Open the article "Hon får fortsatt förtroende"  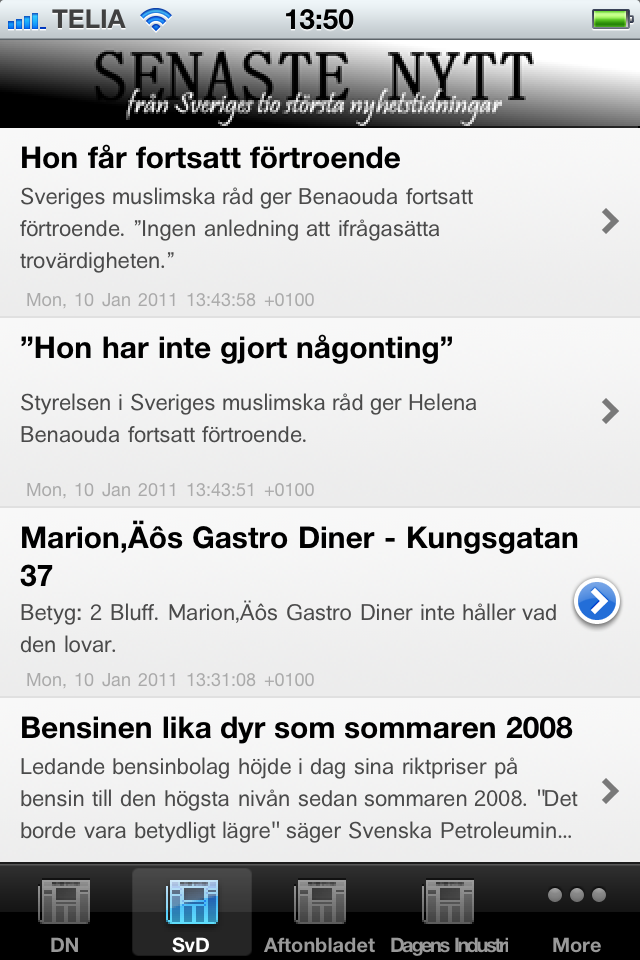[x=300, y=220]
